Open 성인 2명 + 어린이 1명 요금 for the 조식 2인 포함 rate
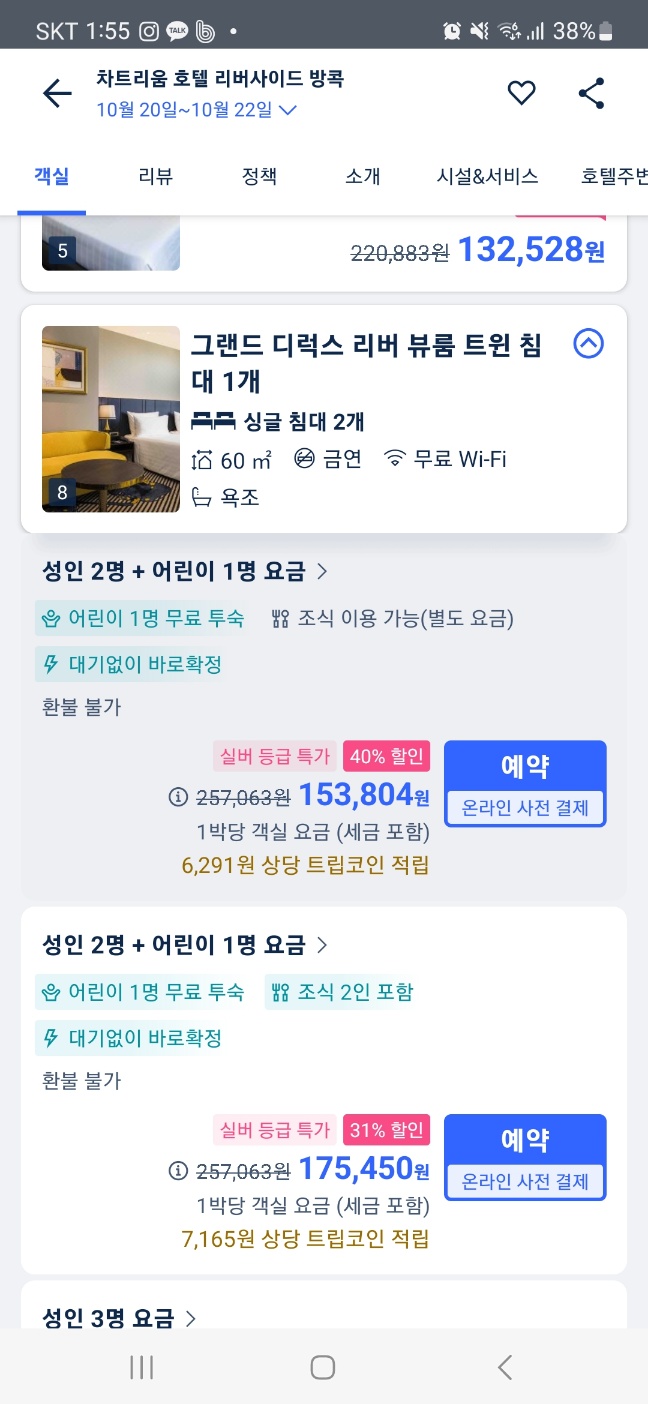The height and width of the screenshot is (1404, 648). point(185,945)
